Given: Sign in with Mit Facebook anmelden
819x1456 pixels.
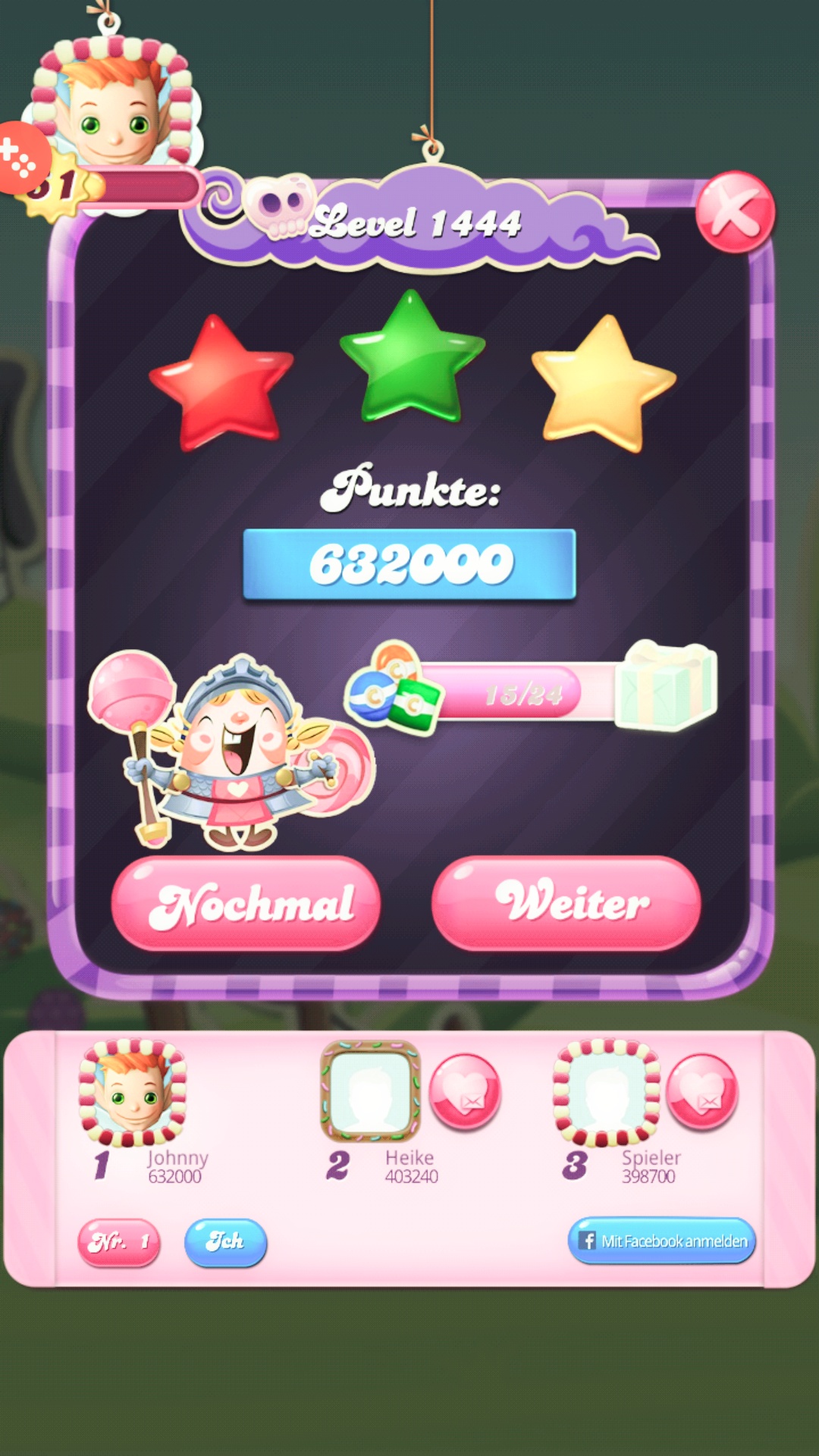Looking at the screenshot, I should point(661,1241).
